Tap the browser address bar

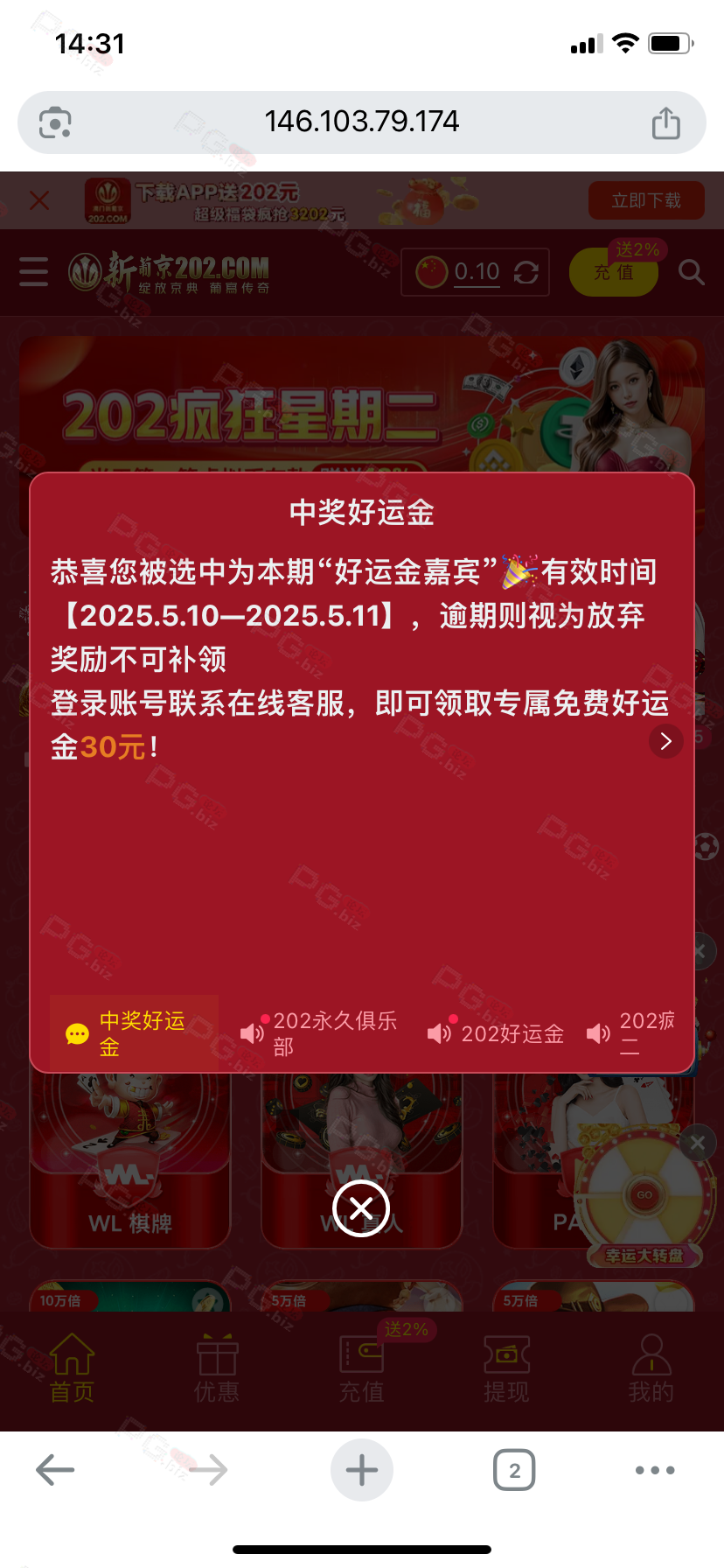(x=361, y=122)
